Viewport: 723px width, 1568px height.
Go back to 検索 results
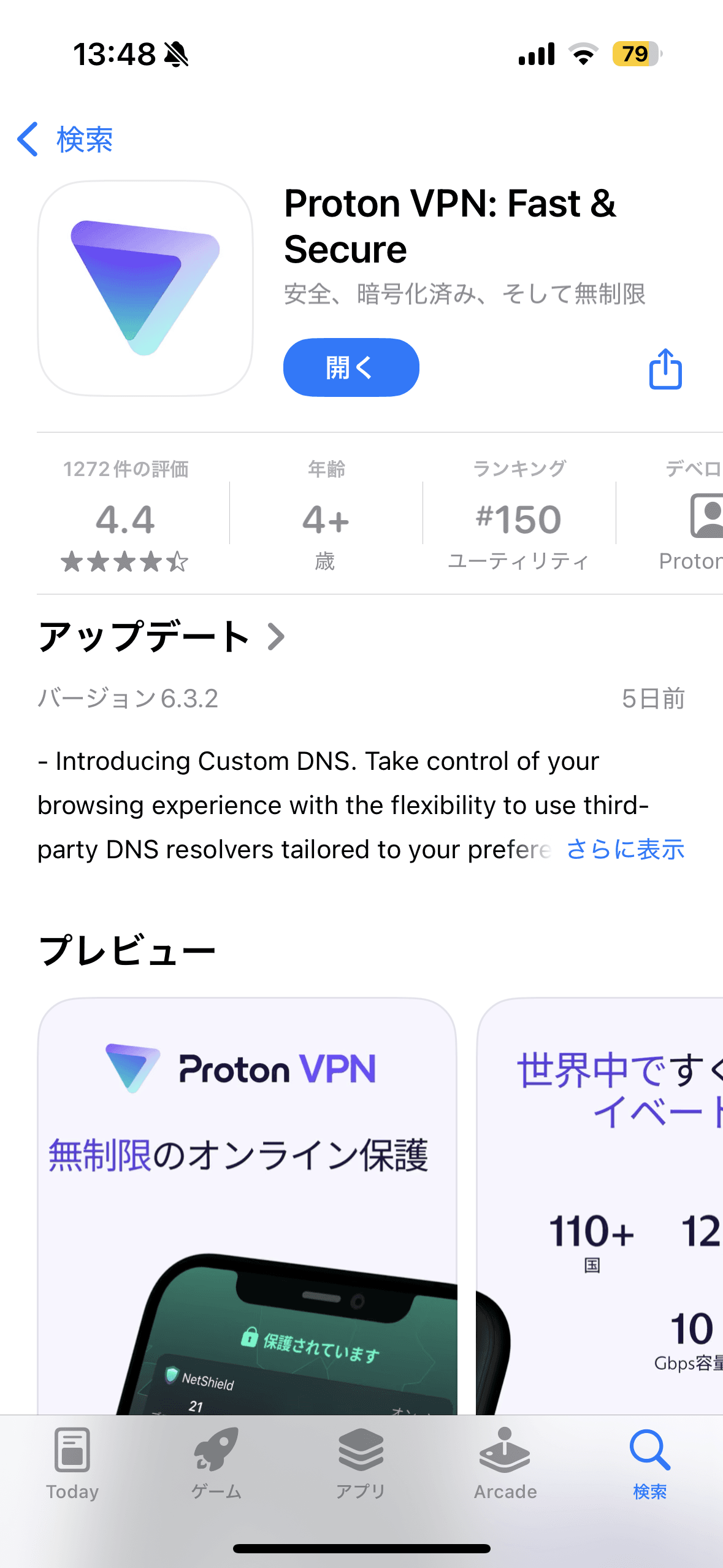pyautogui.click(x=65, y=140)
